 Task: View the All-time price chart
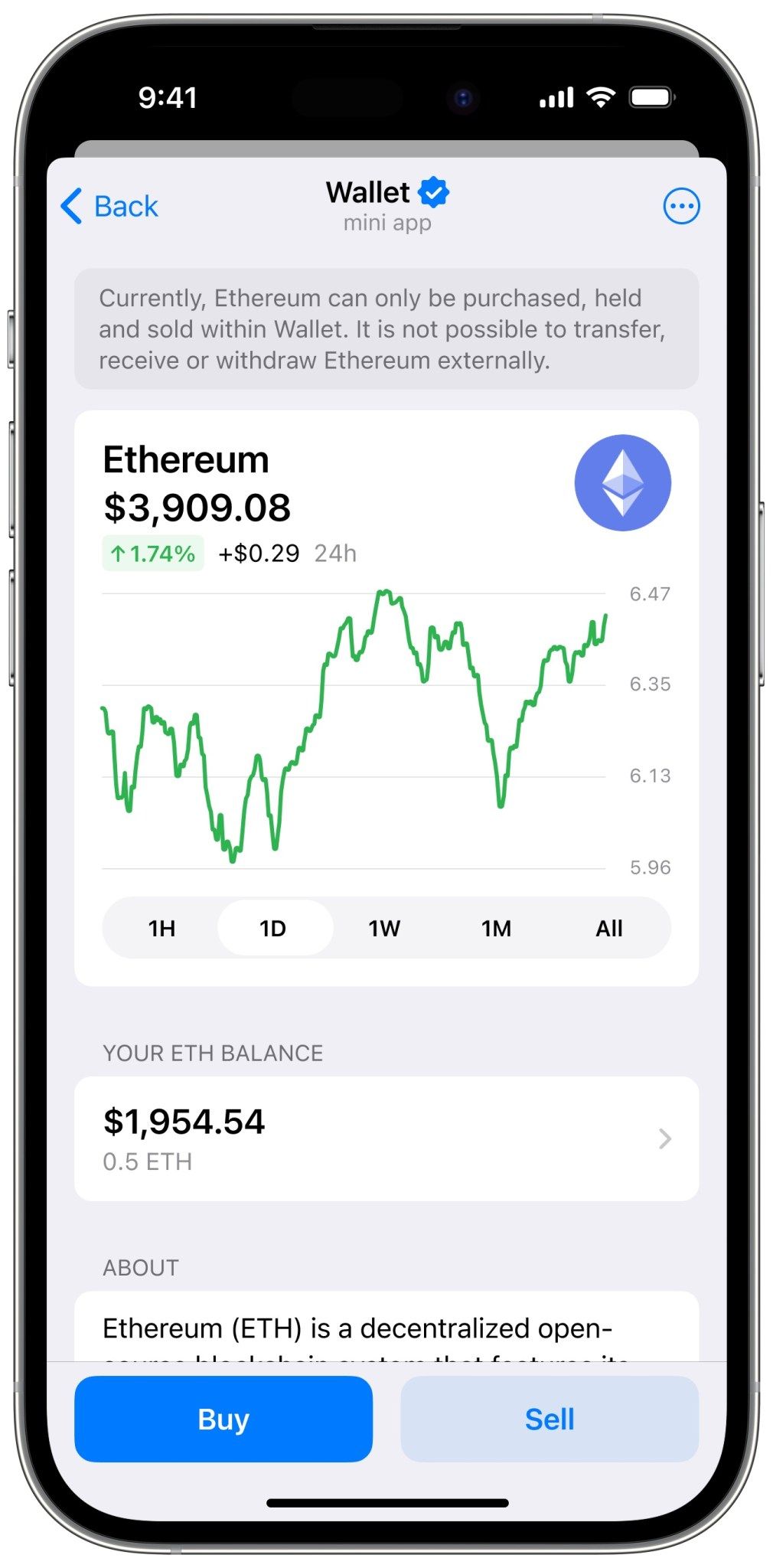point(608,928)
